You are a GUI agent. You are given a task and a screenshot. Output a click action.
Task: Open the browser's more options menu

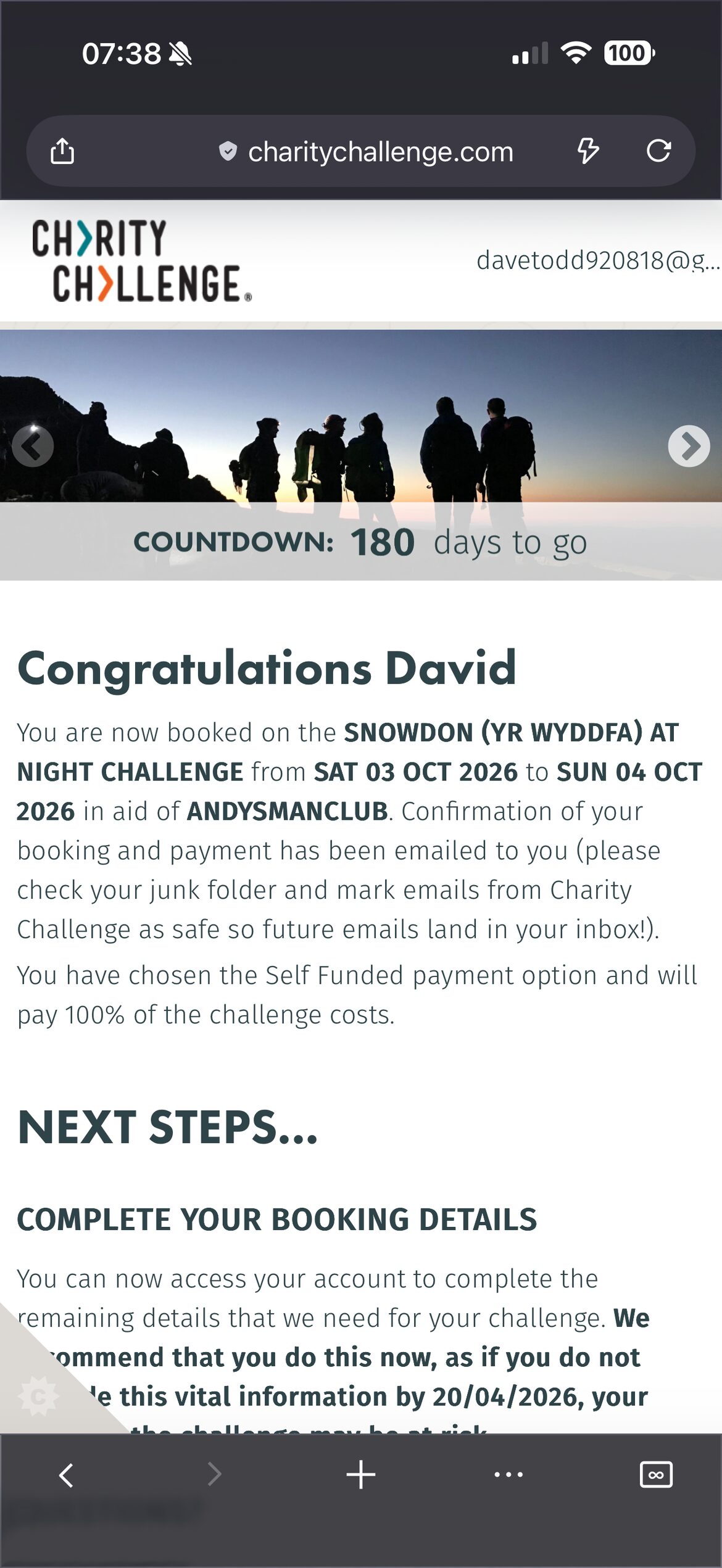pos(508,1475)
